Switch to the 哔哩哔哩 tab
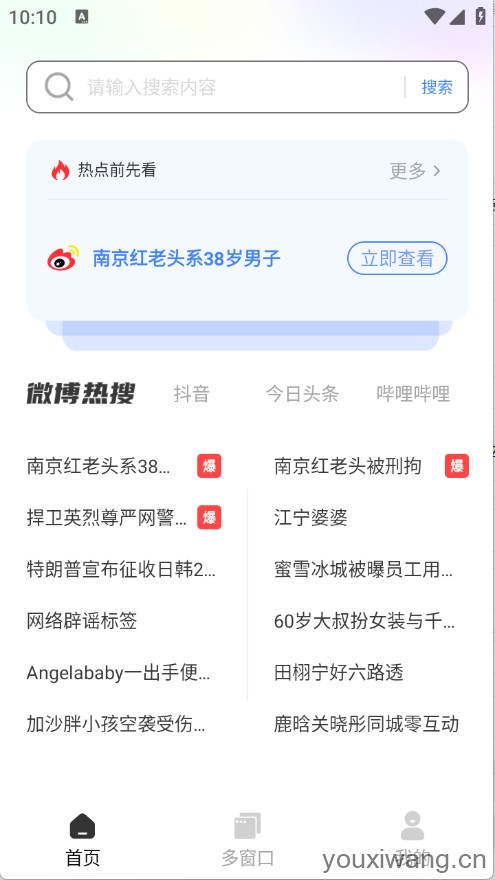This screenshot has width=495, height=880. [413, 394]
